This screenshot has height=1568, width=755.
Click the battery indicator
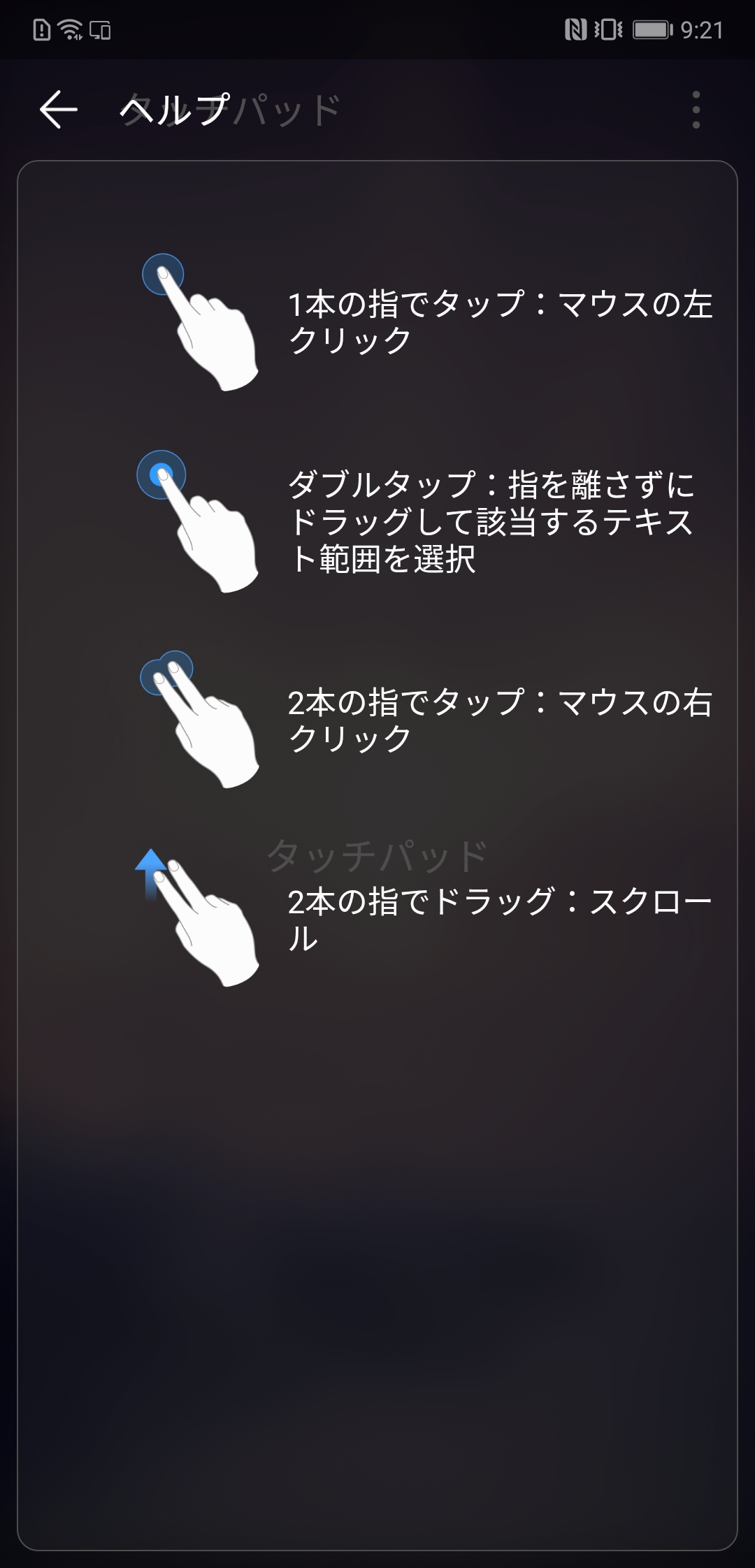tap(650, 28)
